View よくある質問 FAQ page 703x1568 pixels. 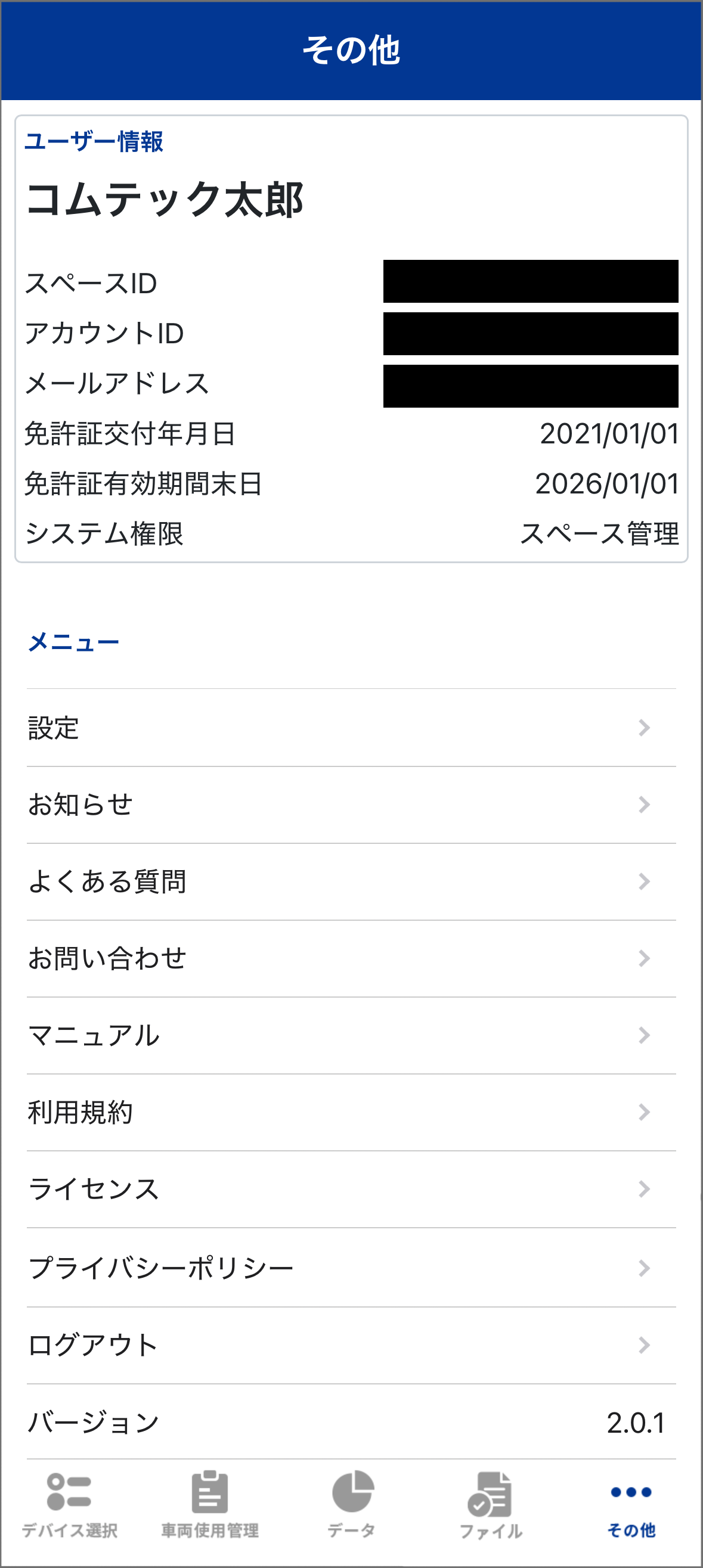(x=351, y=881)
